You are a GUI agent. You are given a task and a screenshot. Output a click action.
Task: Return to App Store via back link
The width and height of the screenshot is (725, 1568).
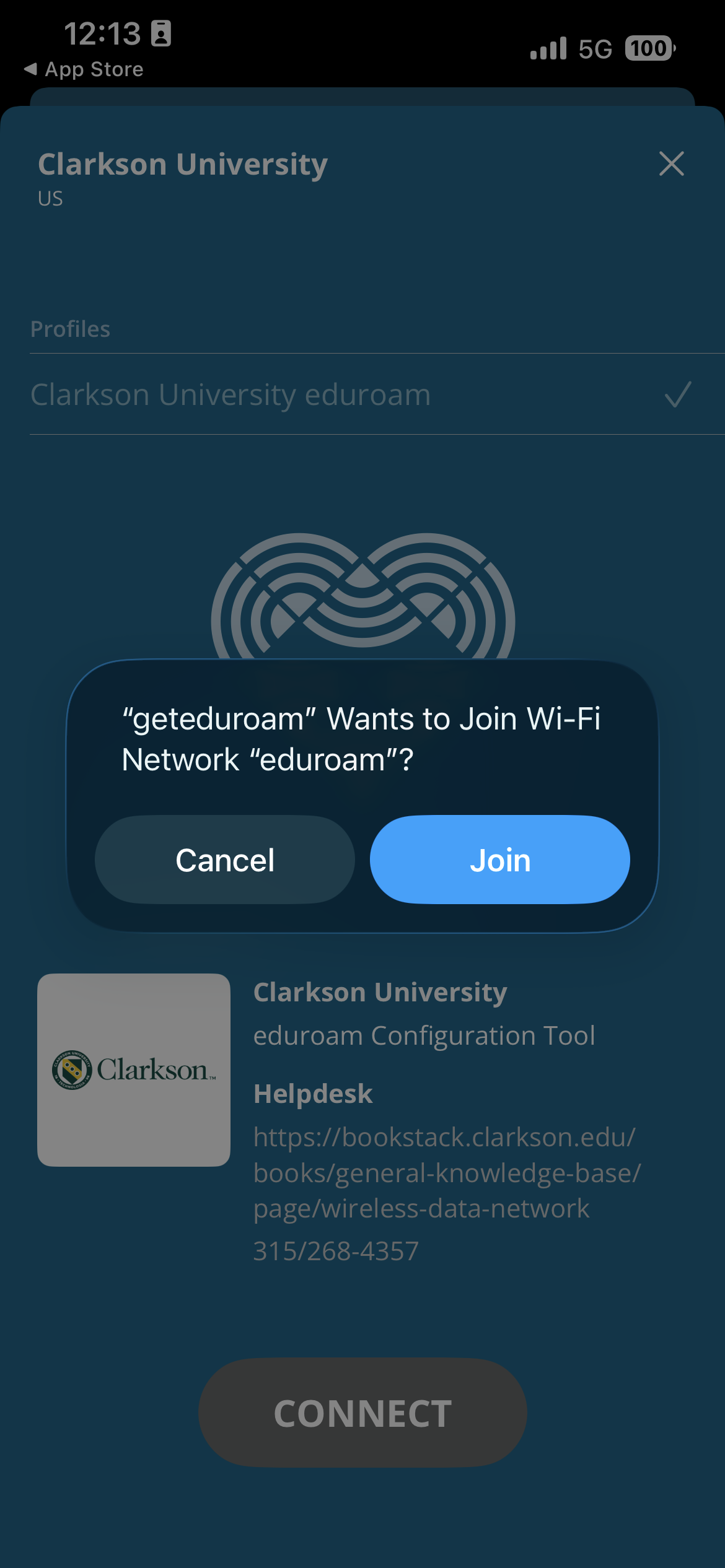click(84, 69)
